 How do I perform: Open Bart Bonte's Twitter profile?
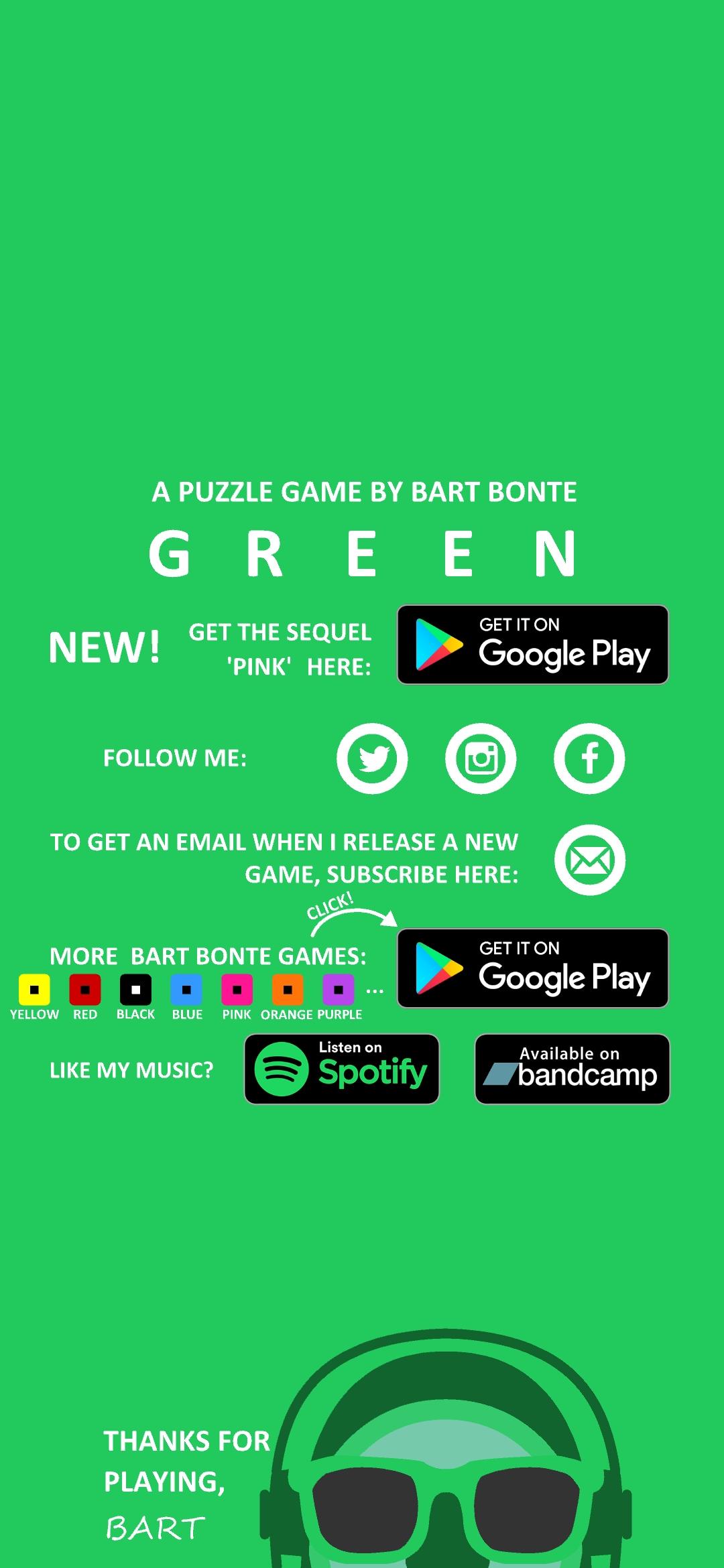(x=372, y=759)
